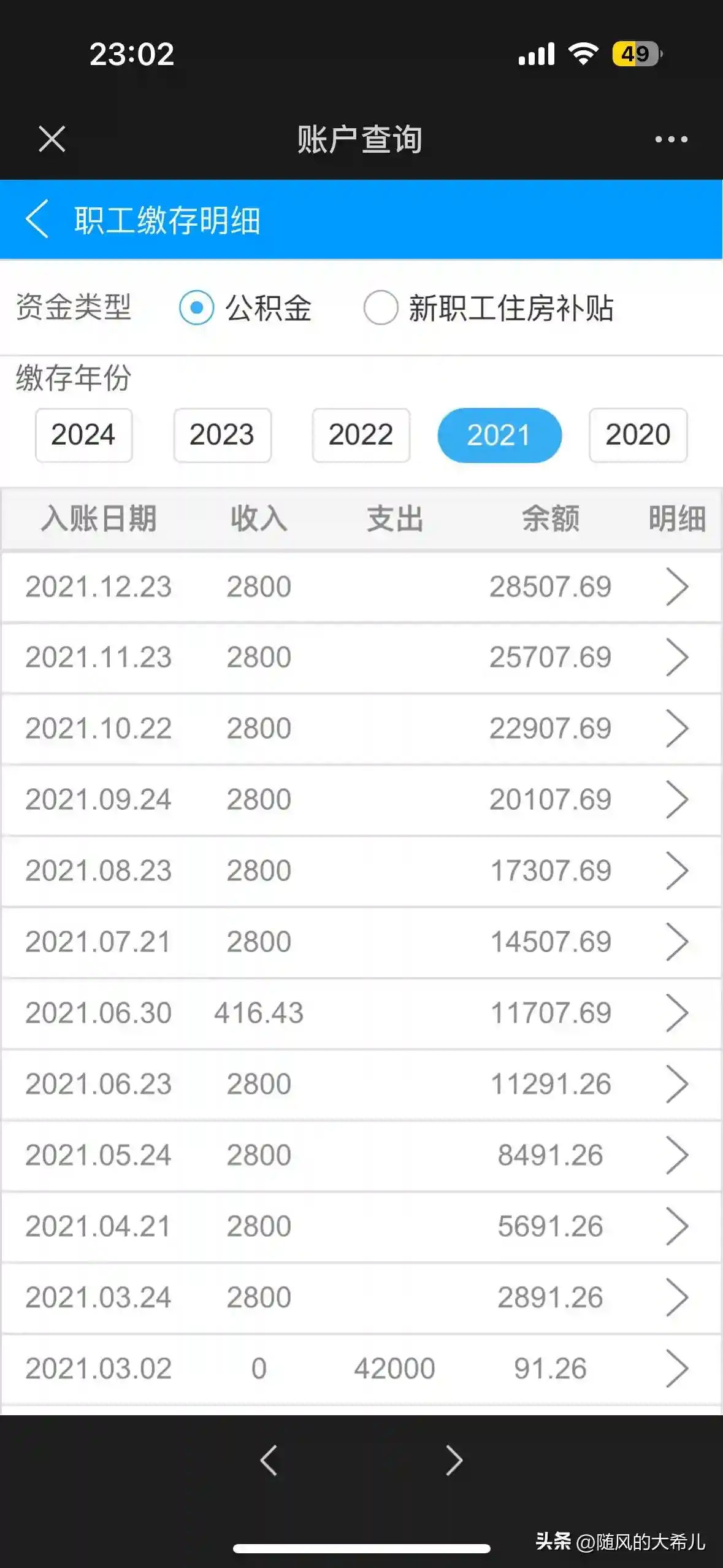Viewport: 723px width, 1568px height.
Task: Open details for 2021.05.24 deposit
Action: click(x=677, y=1155)
